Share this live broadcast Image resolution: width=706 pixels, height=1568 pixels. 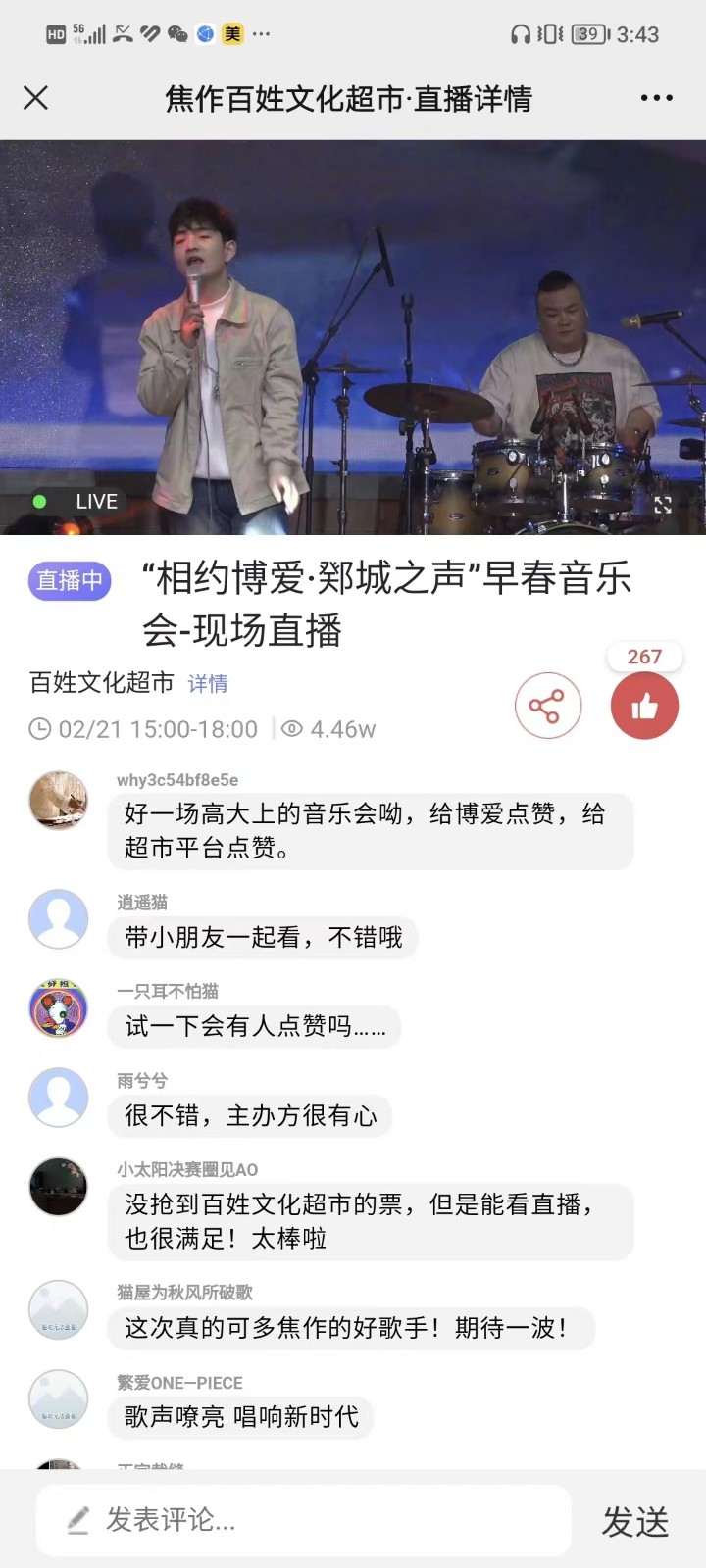point(547,706)
